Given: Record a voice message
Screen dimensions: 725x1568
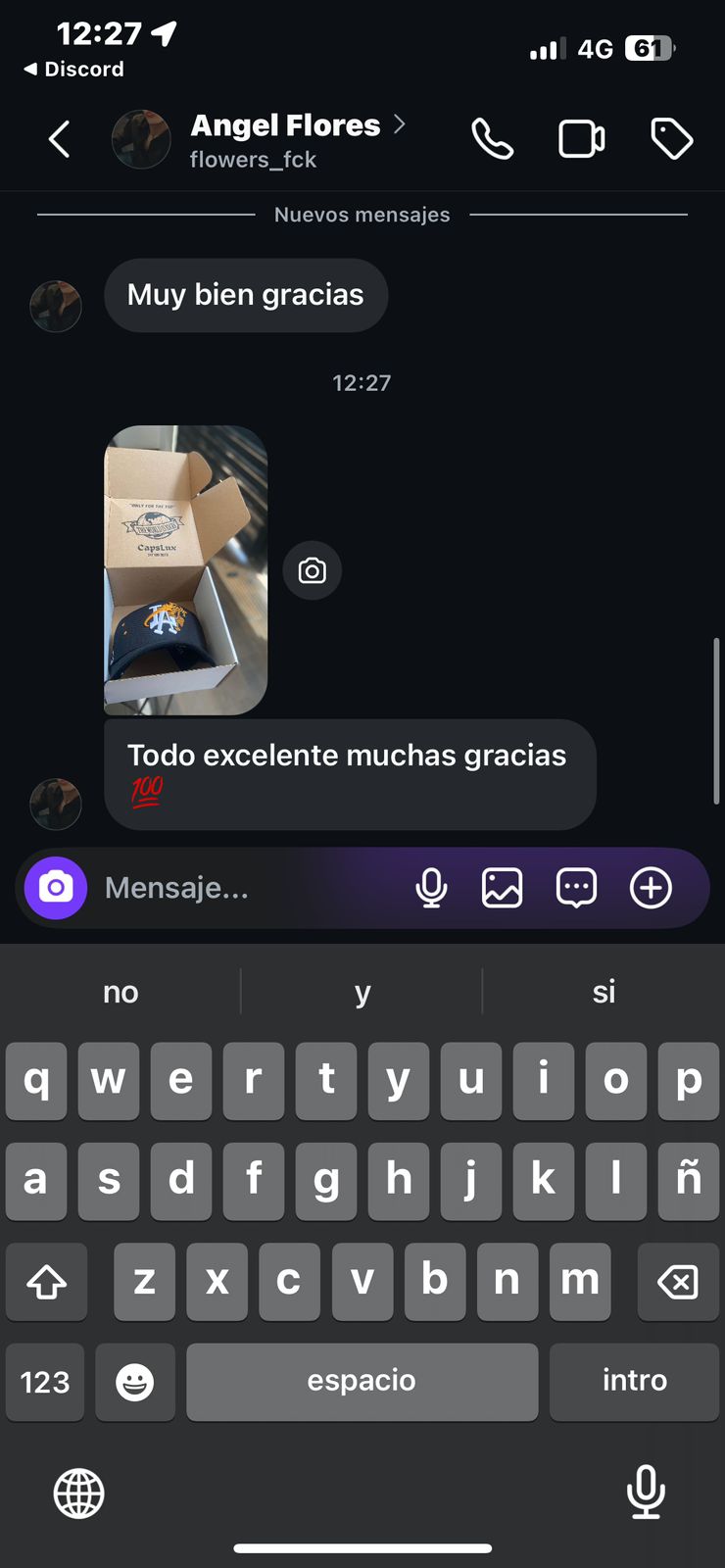Looking at the screenshot, I should [x=431, y=888].
